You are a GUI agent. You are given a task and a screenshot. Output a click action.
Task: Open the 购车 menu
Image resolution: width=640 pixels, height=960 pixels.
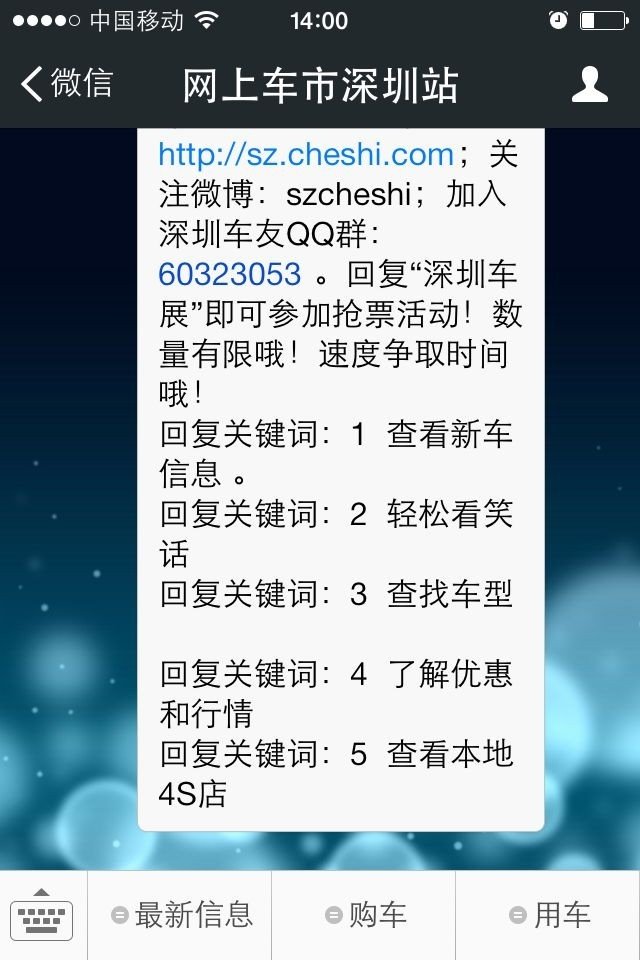pyautogui.click(x=366, y=915)
